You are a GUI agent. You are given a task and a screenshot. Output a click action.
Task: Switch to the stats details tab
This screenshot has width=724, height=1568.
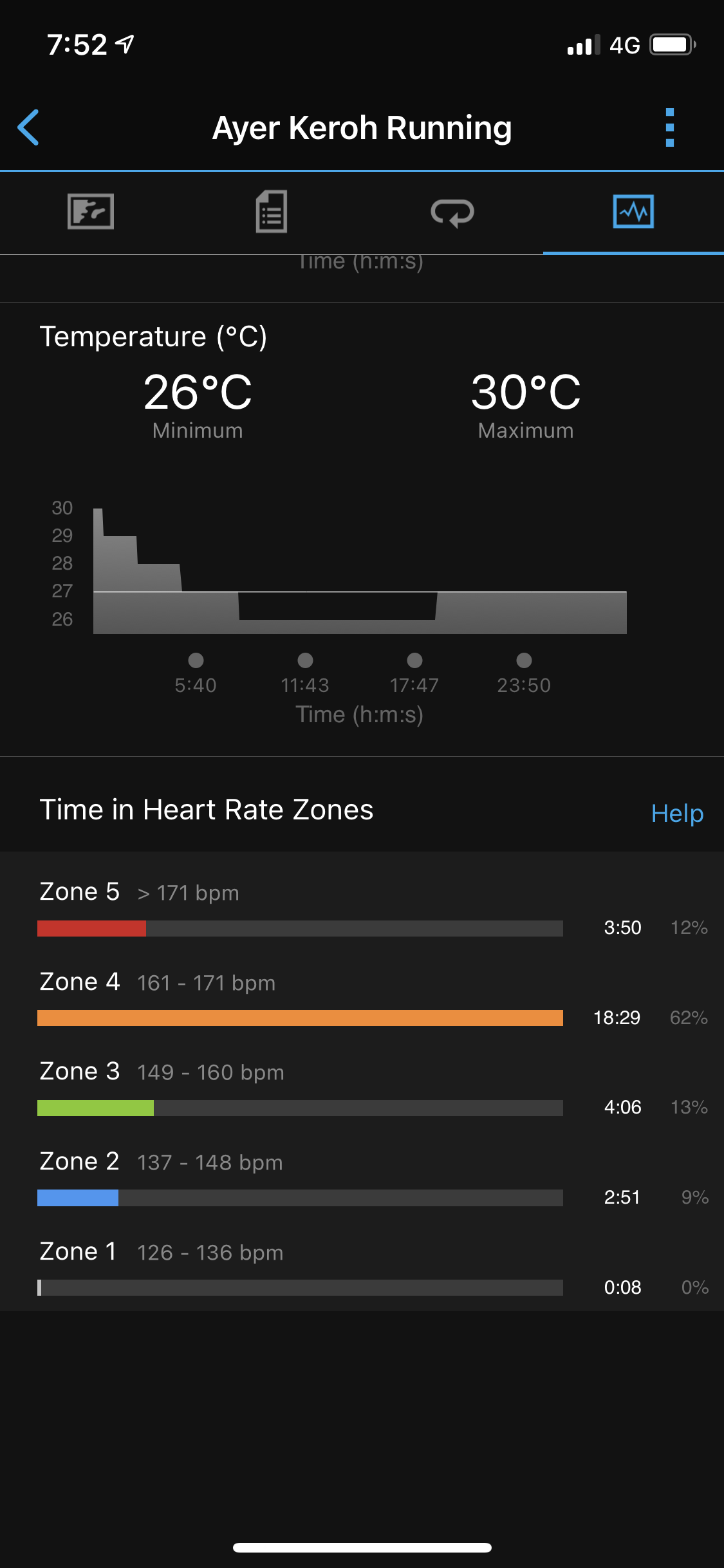272,212
